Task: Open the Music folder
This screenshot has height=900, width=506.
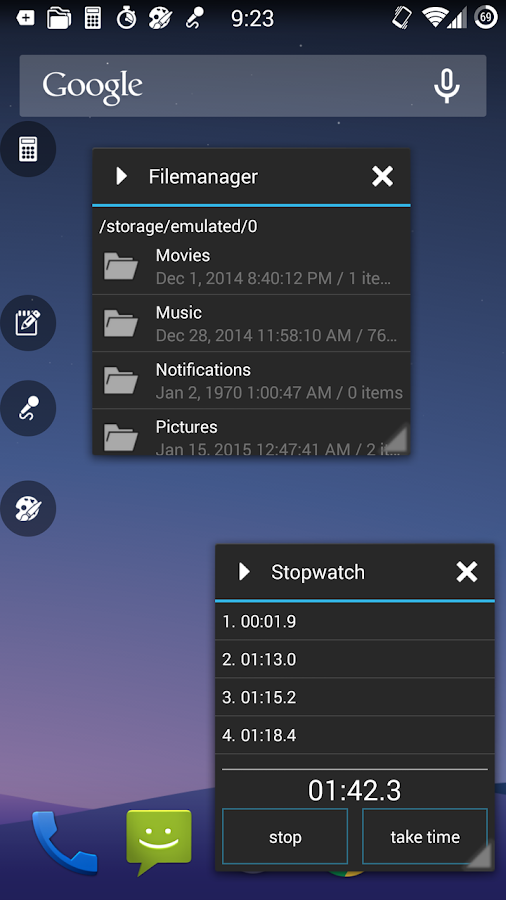Action: click(251, 323)
